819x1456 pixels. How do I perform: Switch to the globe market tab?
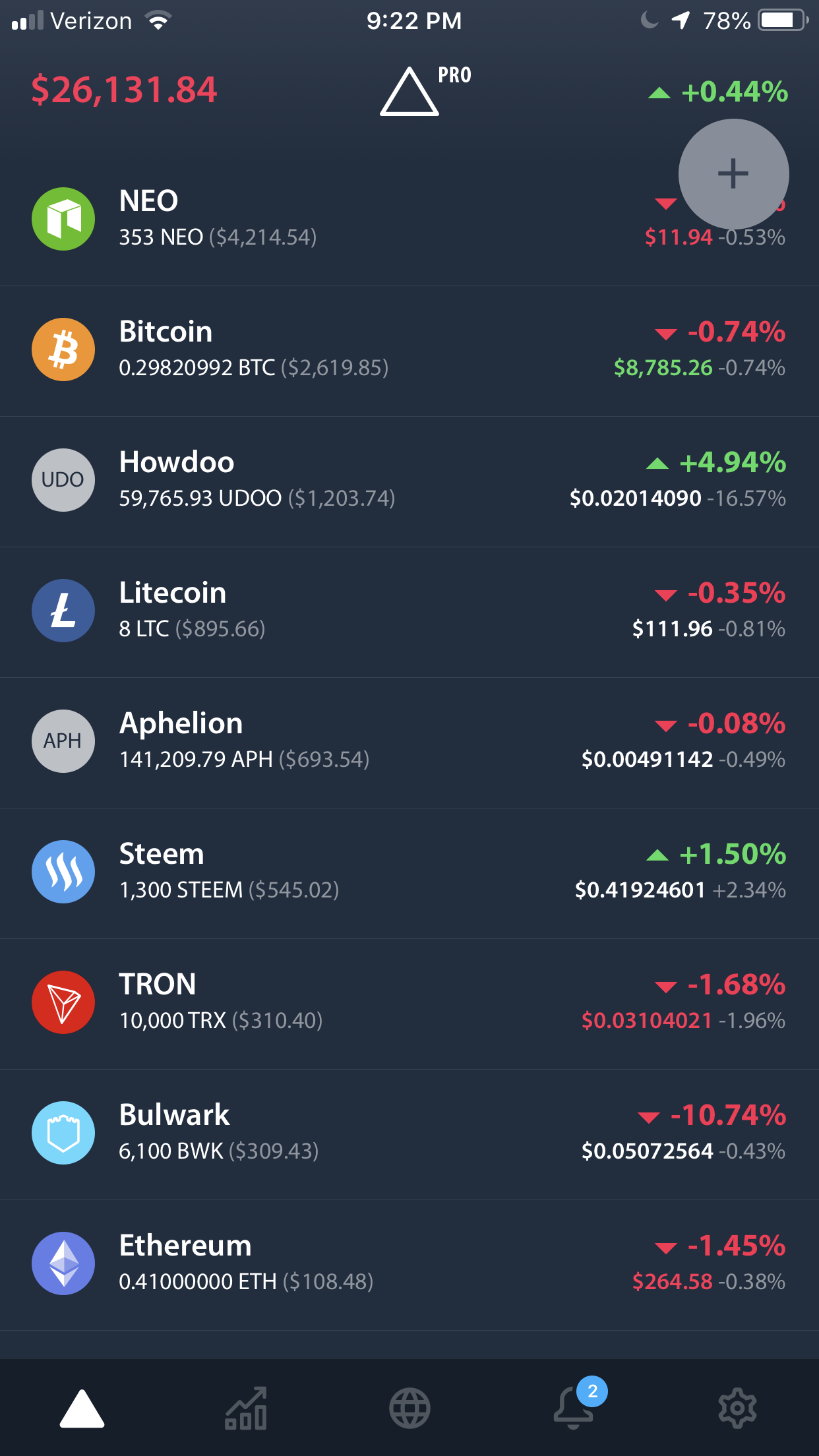(409, 1409)
